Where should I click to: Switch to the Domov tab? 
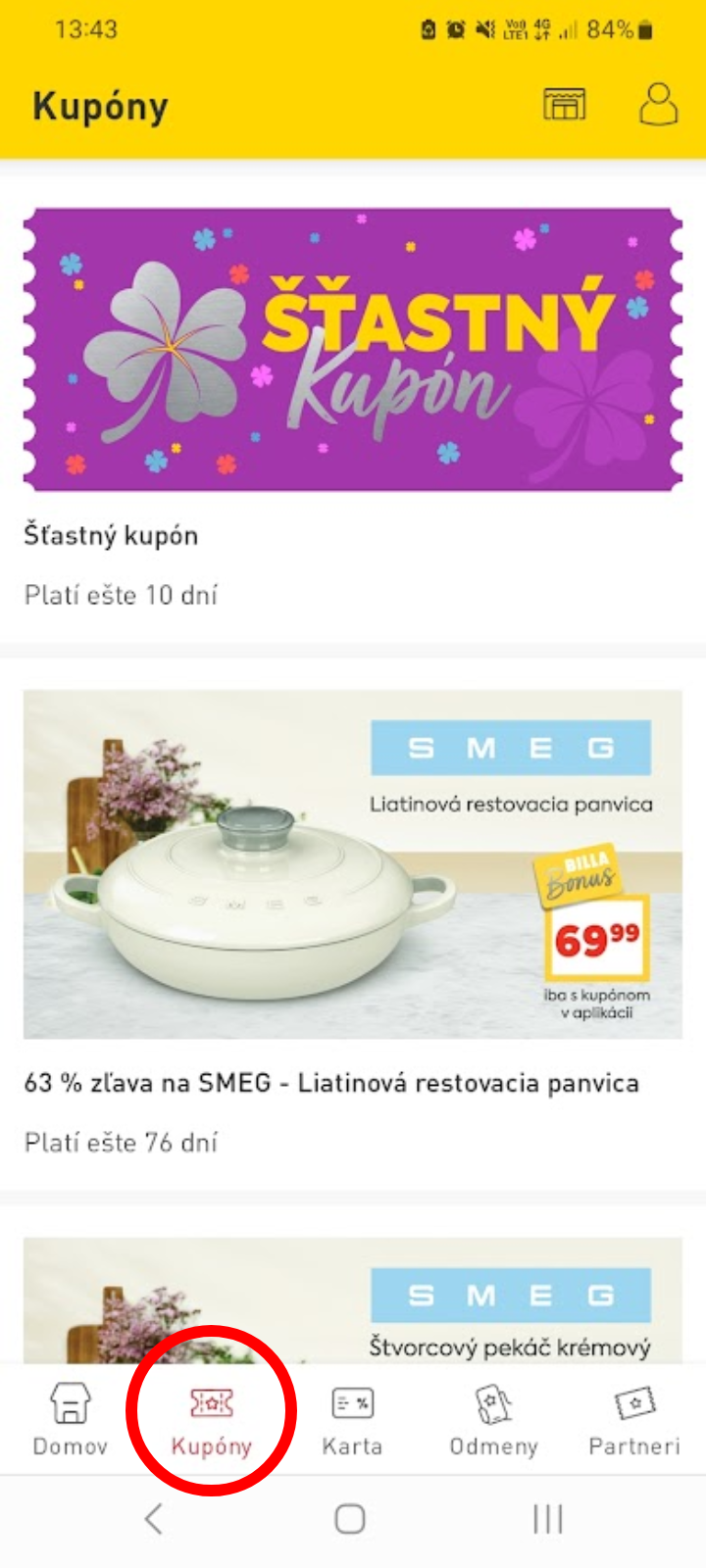[70, 1419]
